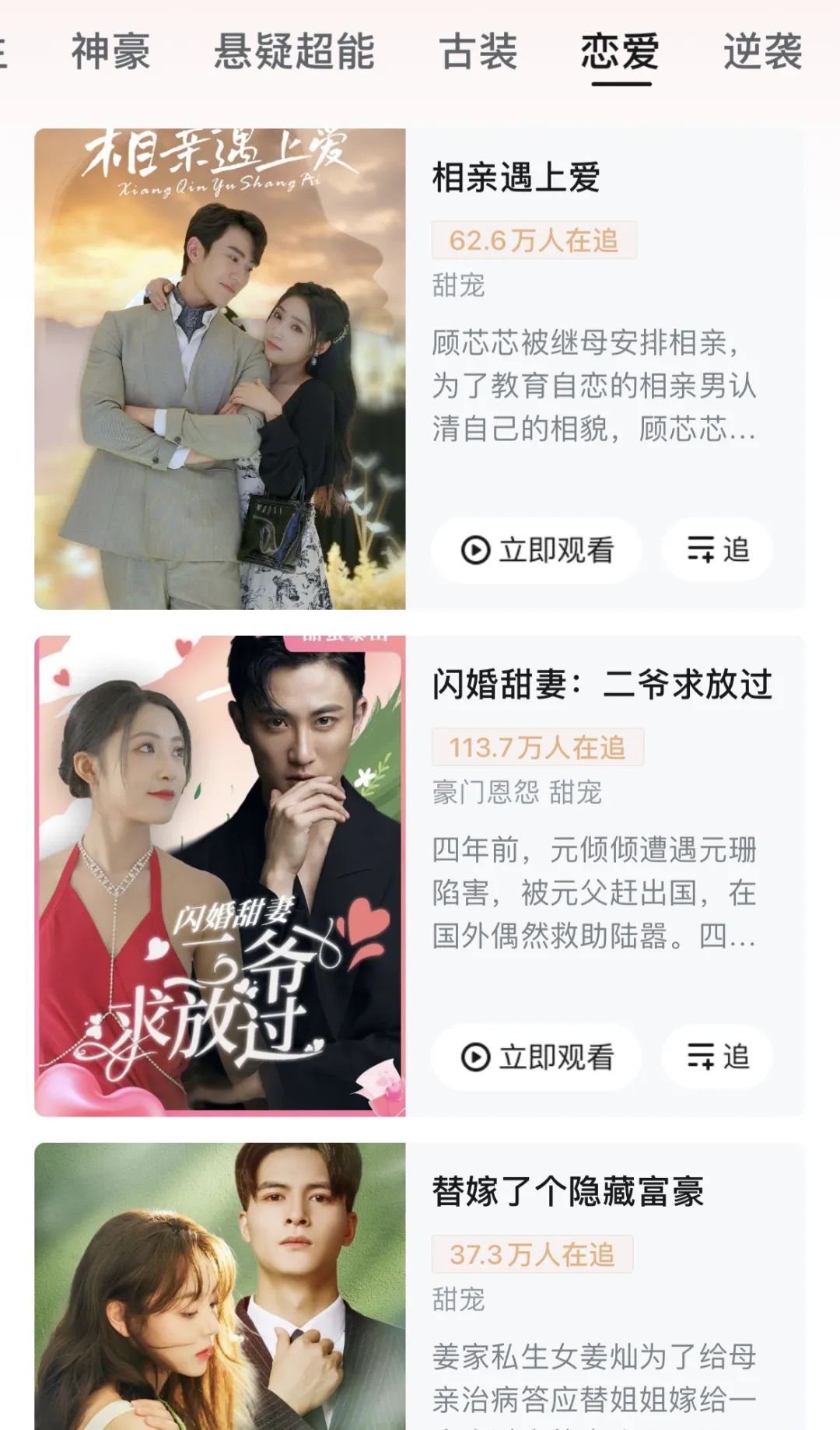Open the 相亲遇上爱 poster
840x1430 pixels.
pos(220,369)
